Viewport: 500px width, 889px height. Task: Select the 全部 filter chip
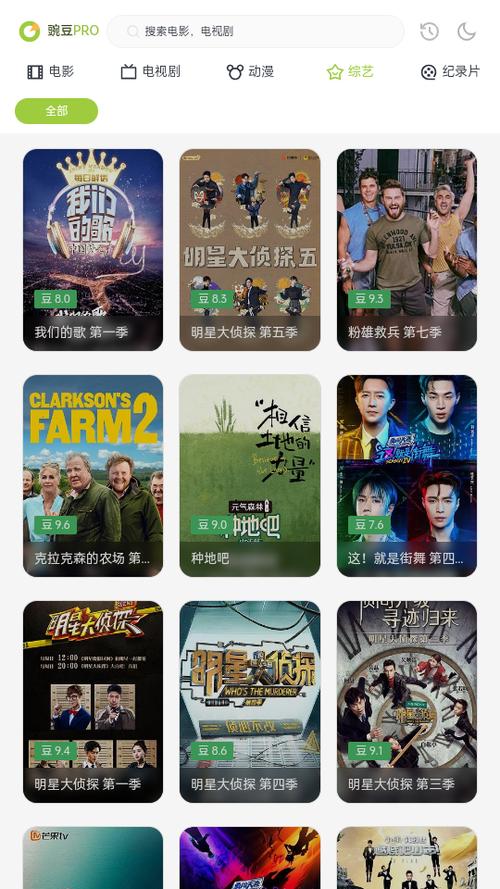pyautogui.click(x=56, y=111)
